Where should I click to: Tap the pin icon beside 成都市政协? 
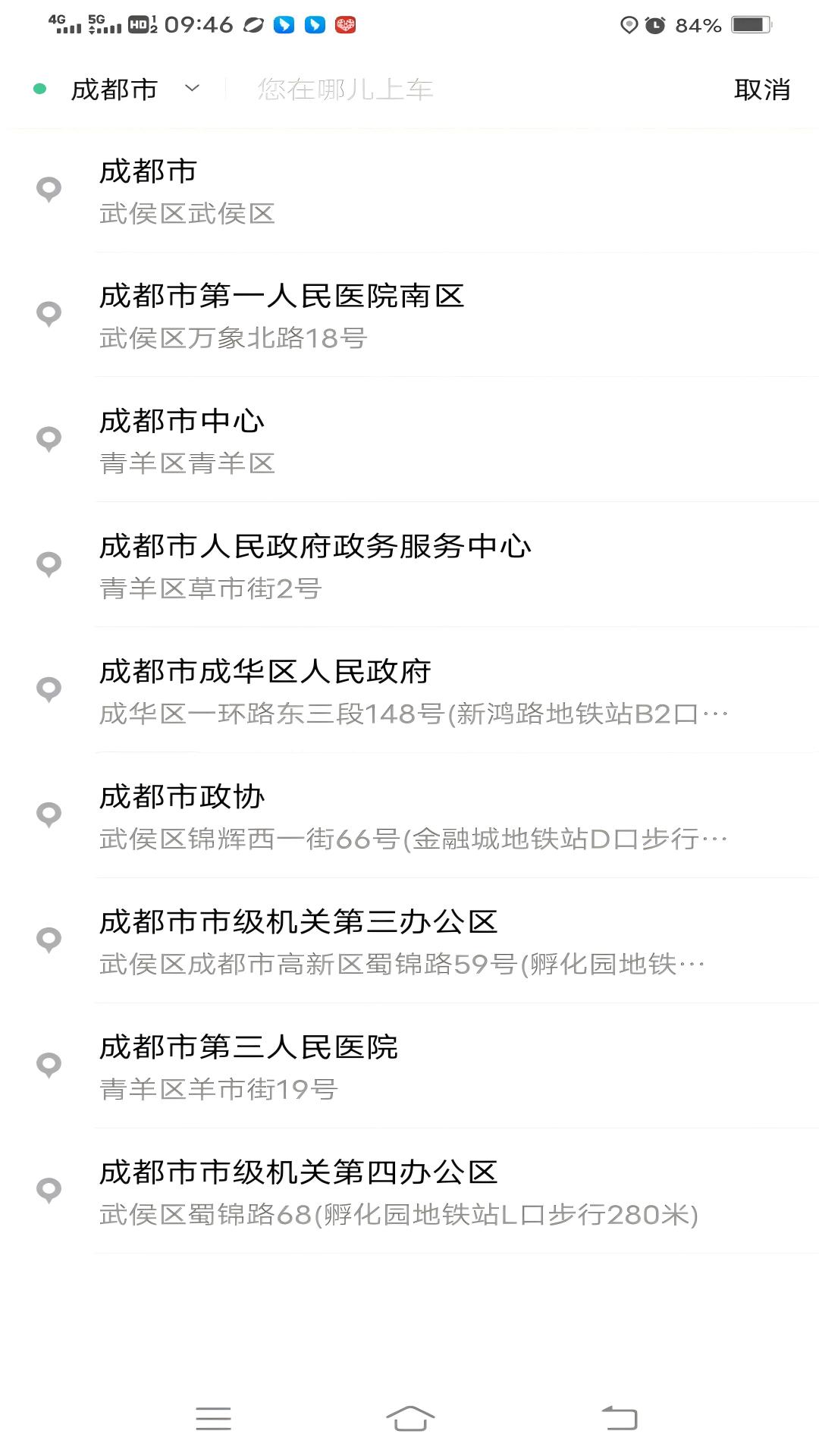click(x=49, y=814)
